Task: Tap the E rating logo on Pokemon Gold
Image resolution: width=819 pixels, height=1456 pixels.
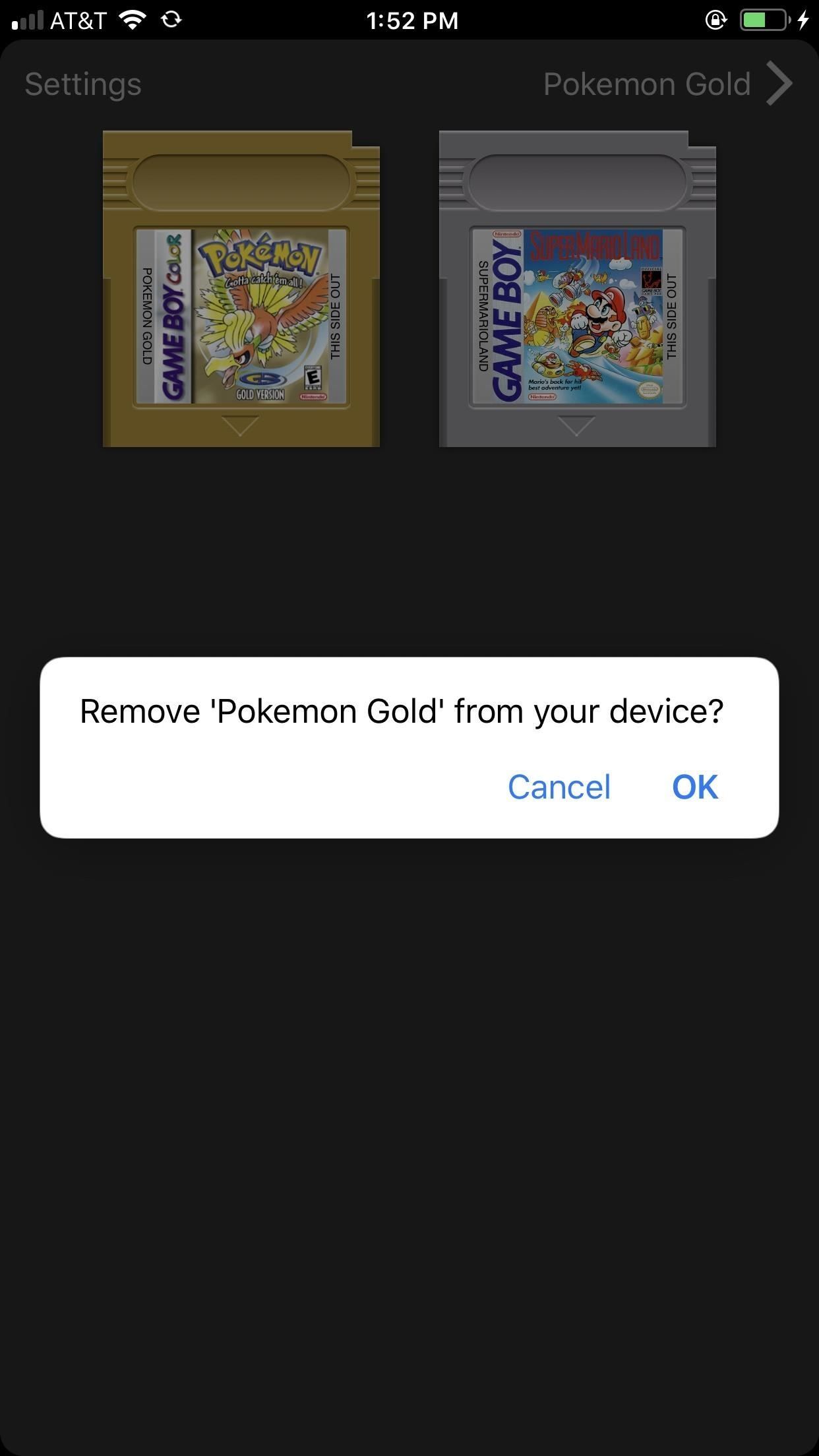Action: pyautogui.click(x=314, y=377)
